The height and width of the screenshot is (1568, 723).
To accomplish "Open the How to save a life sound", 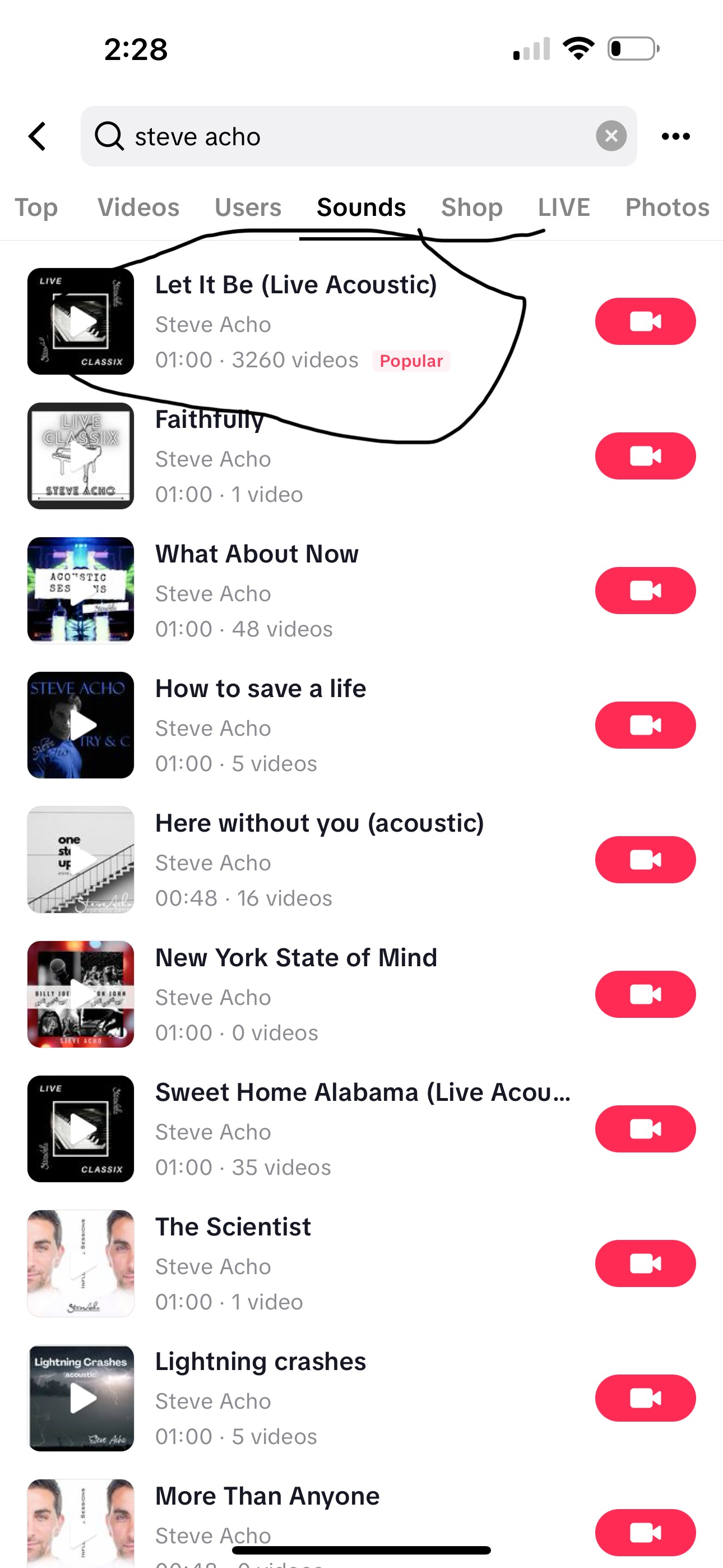I will pos(261,689).
